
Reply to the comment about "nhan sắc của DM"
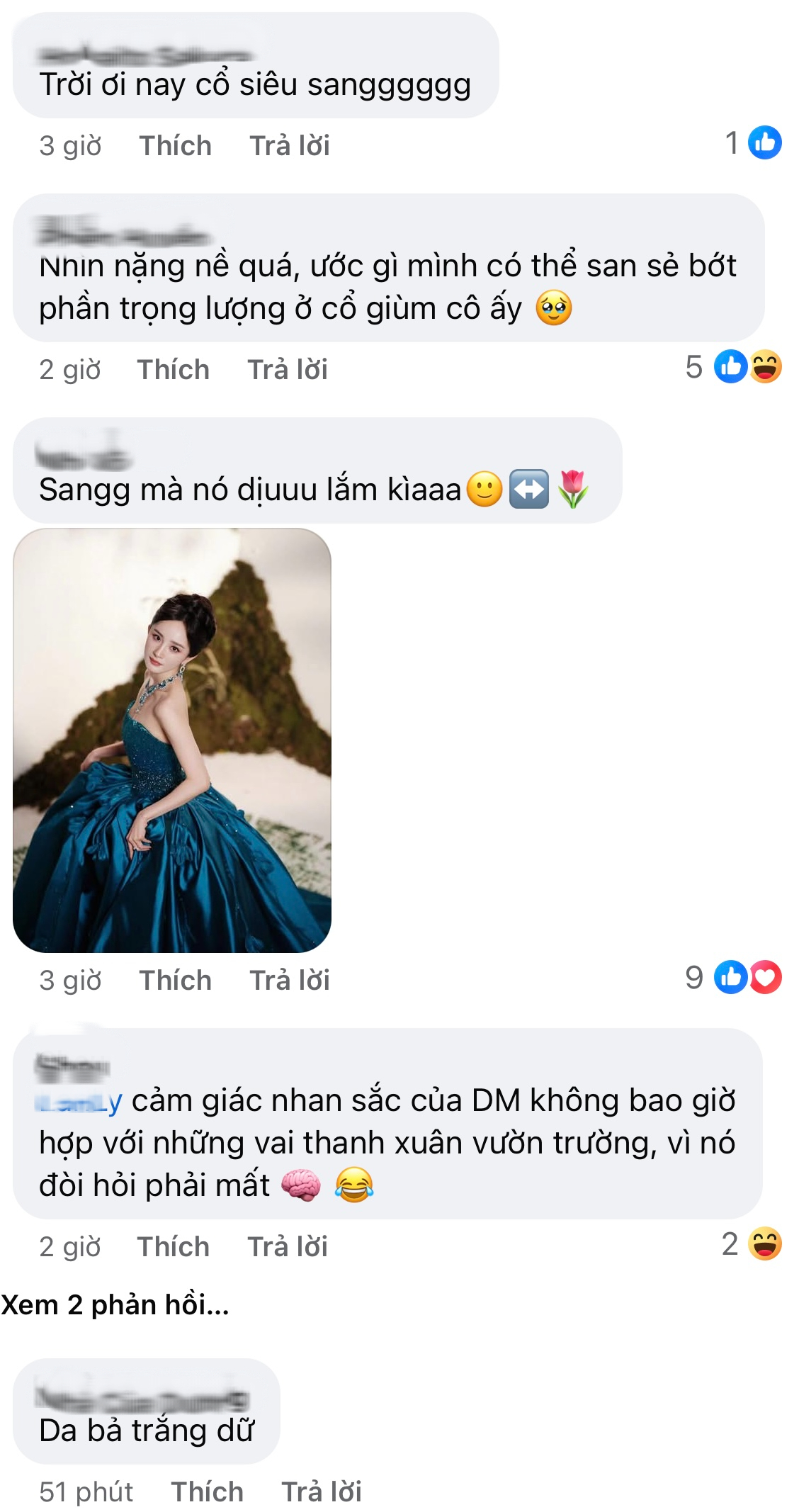[x=287, y=1246]
